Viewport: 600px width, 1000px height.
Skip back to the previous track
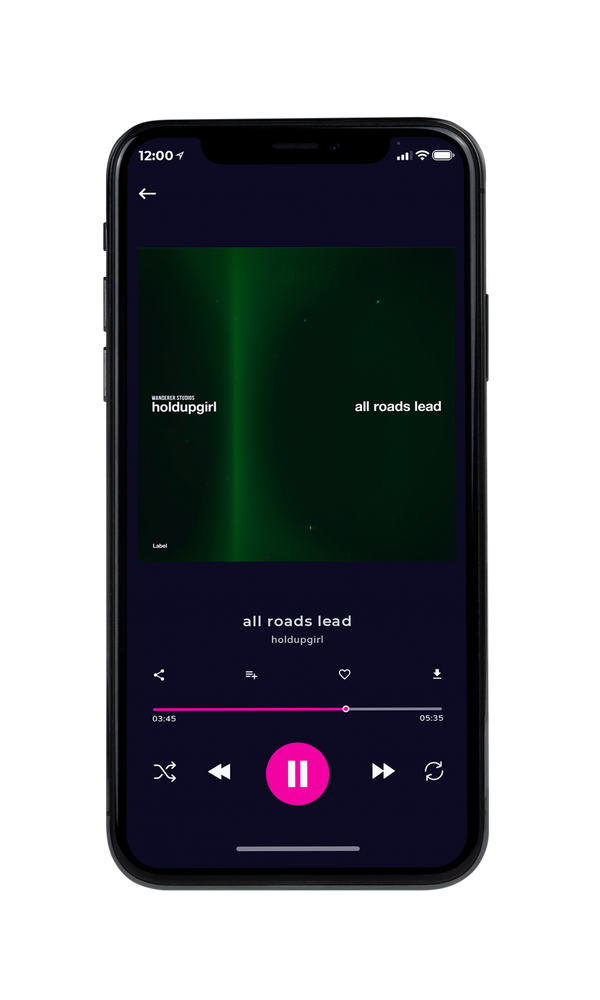(220, 772)
